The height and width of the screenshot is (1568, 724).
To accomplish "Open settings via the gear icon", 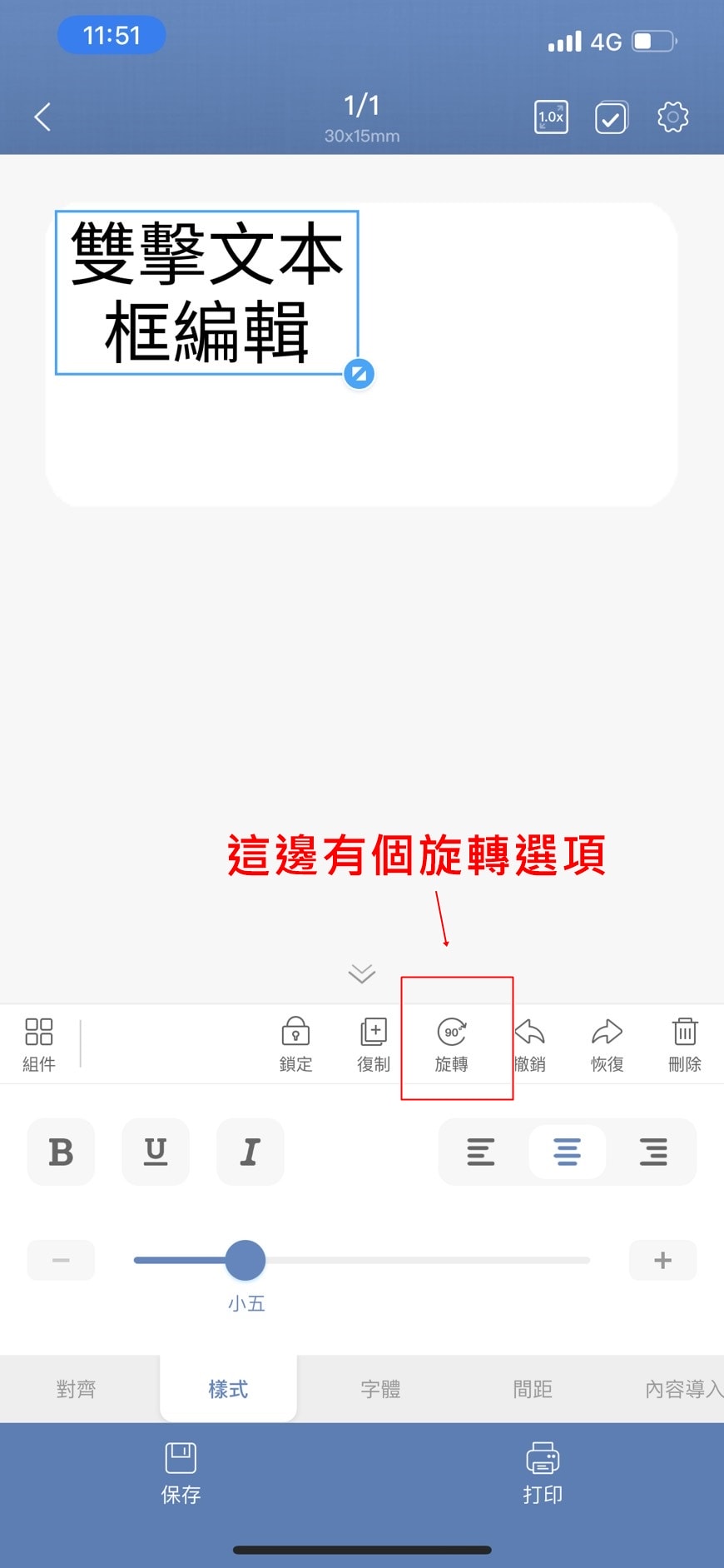I will [673, 117].
